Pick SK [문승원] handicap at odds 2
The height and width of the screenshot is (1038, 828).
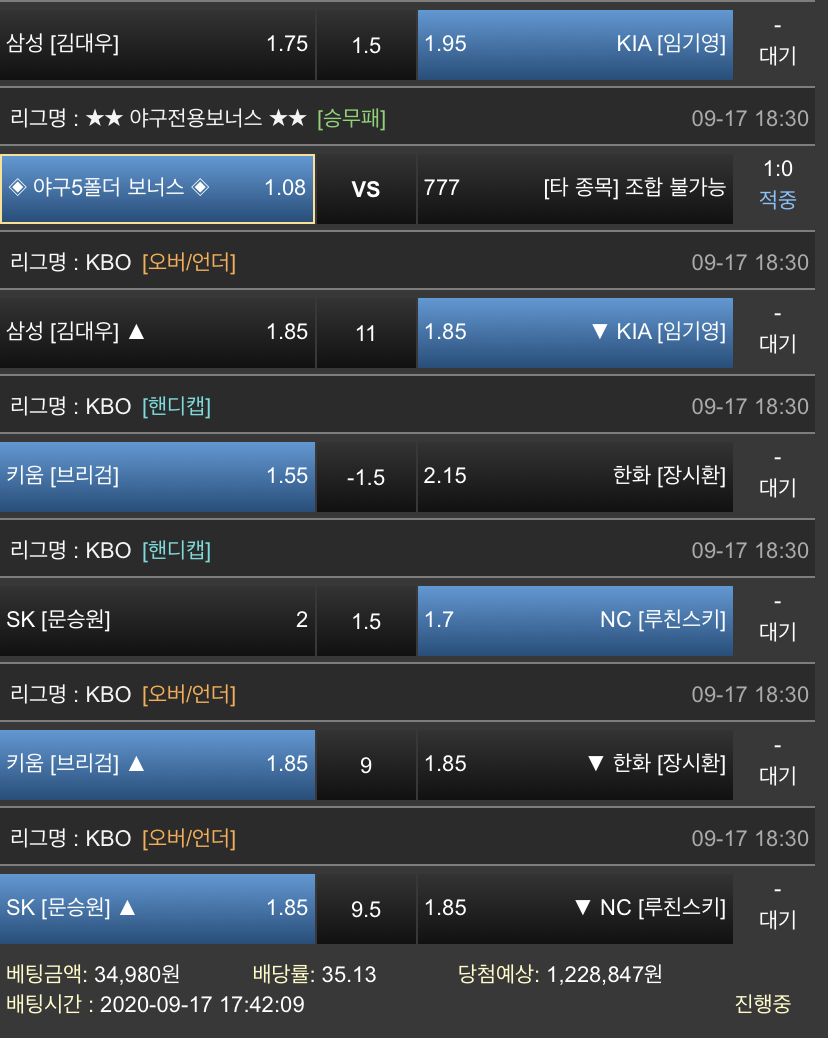tap(157, 620)
